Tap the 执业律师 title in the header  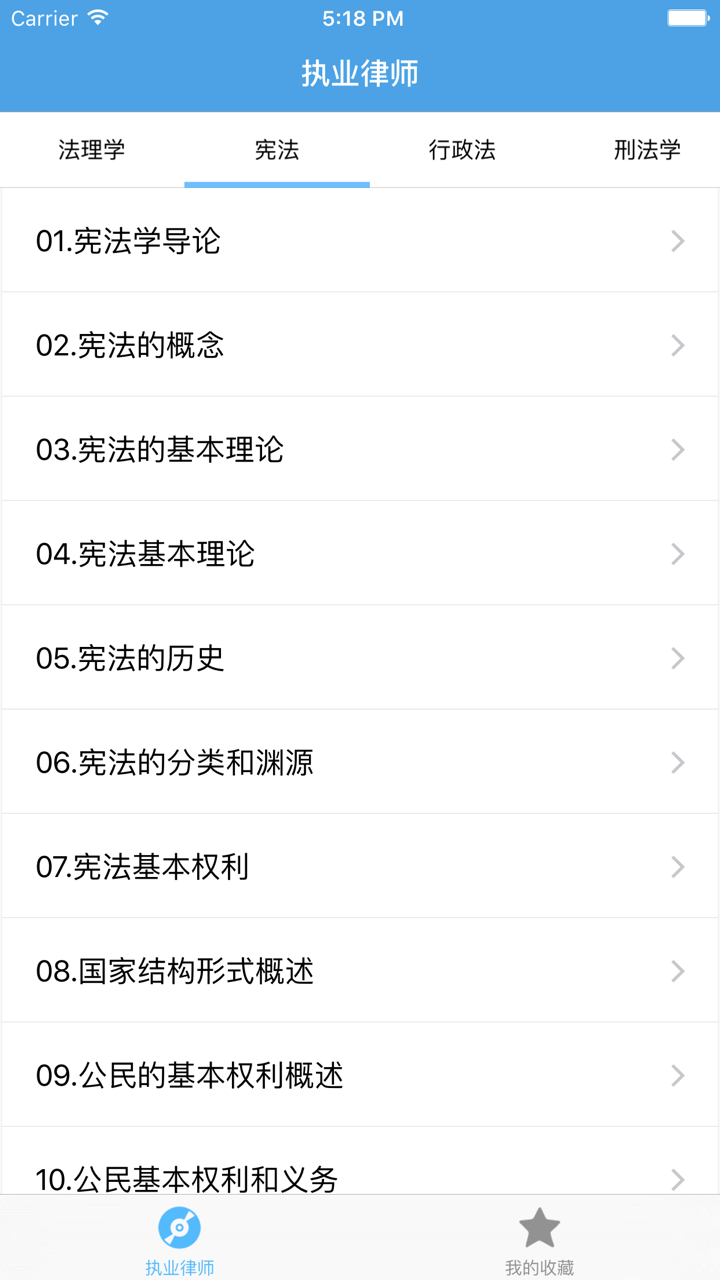tap(360, 72)
